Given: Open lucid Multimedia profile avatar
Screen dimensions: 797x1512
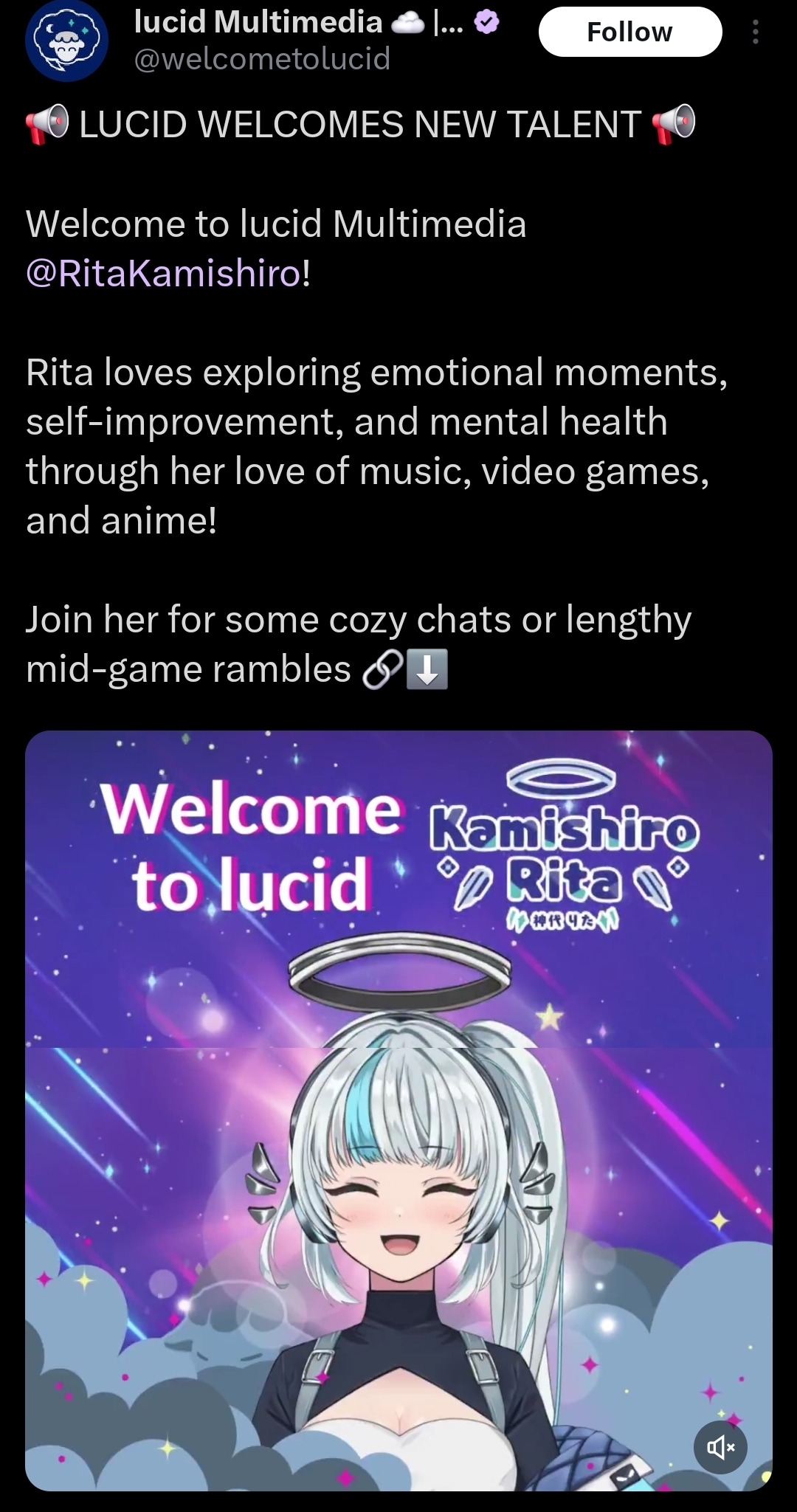Looking at the screenshot, I should coord(66,41).
